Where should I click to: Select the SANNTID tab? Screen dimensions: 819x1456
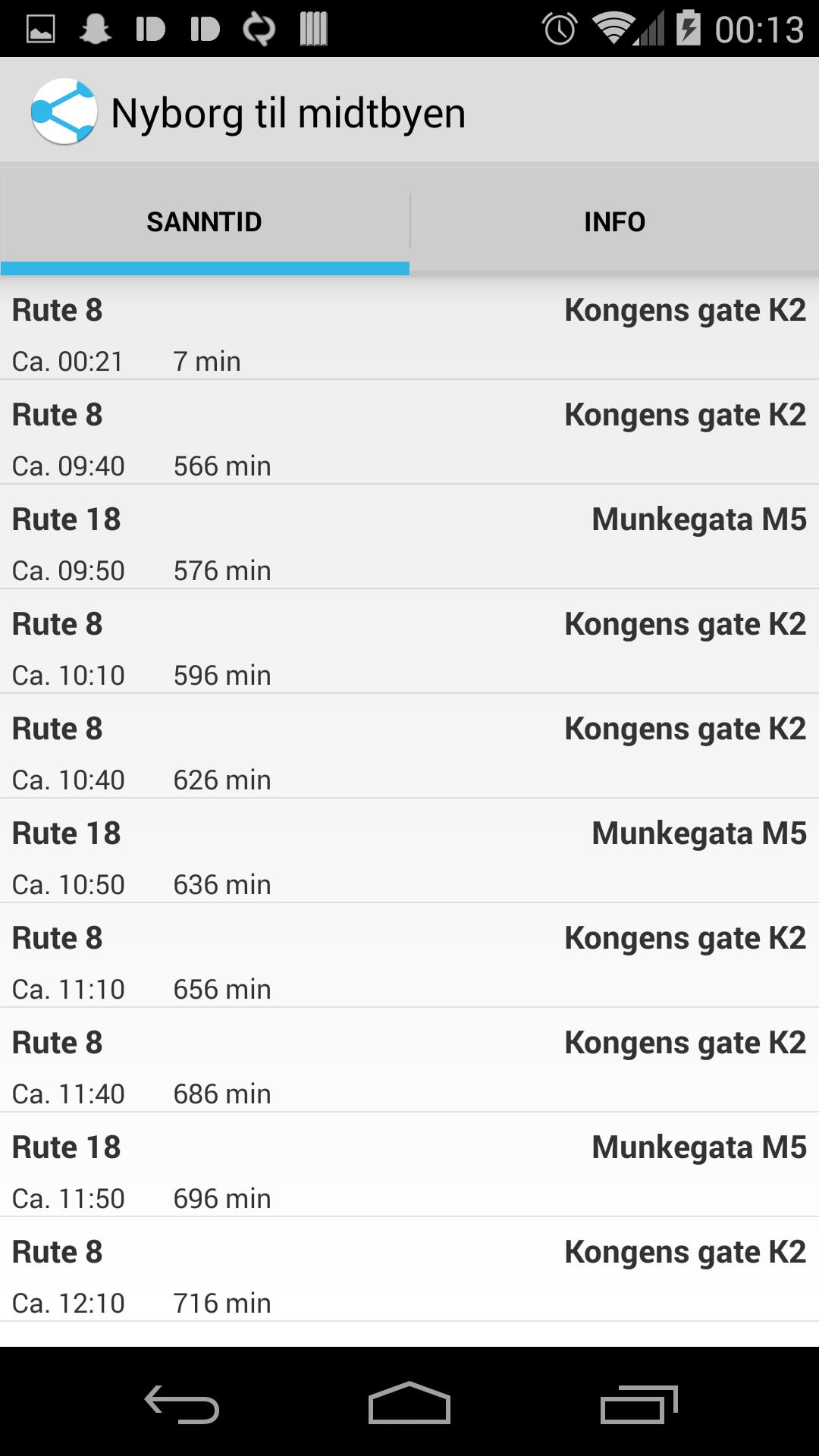coord(204,221)
